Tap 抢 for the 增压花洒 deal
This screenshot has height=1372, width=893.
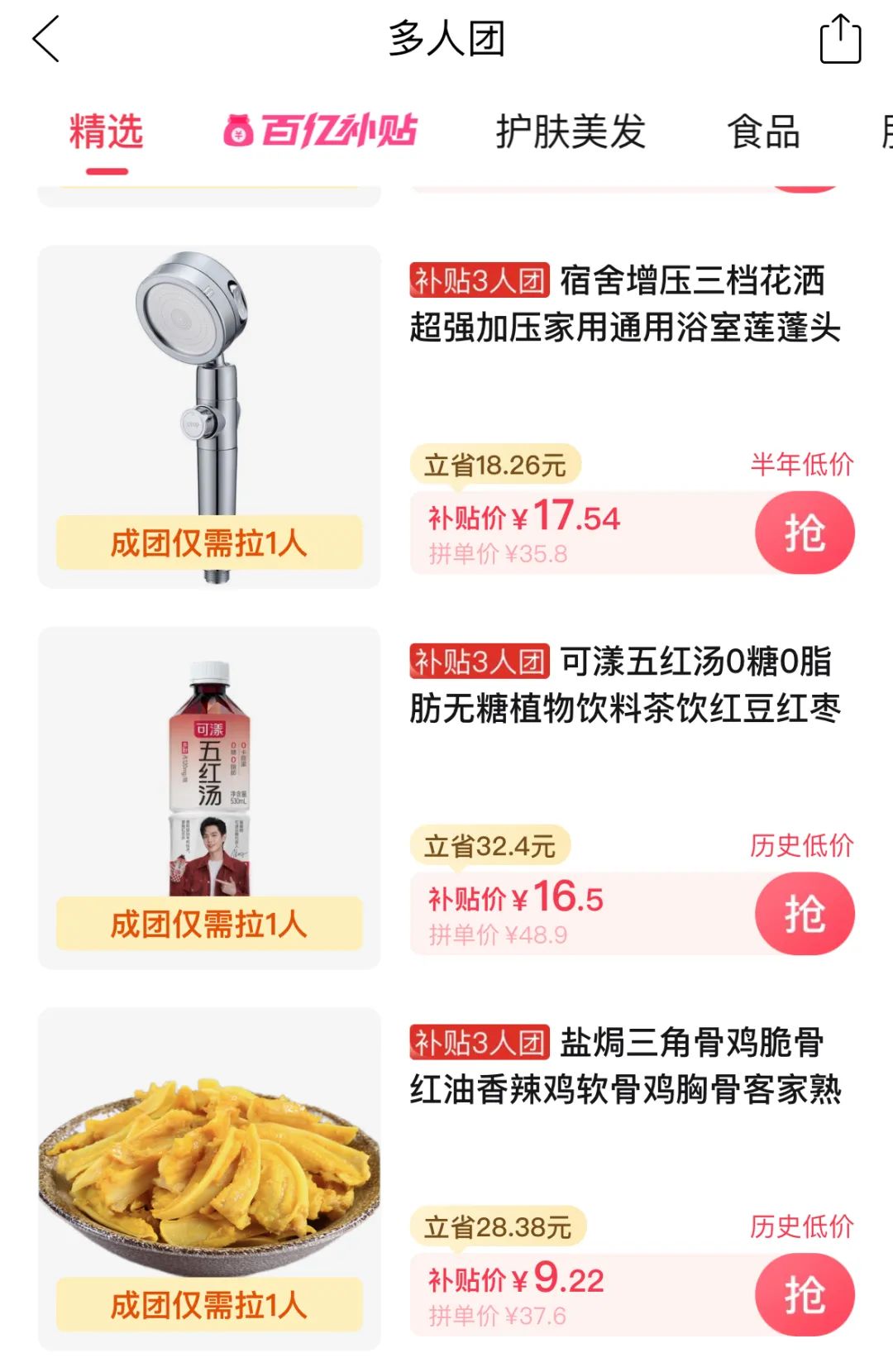coord(804,533)
